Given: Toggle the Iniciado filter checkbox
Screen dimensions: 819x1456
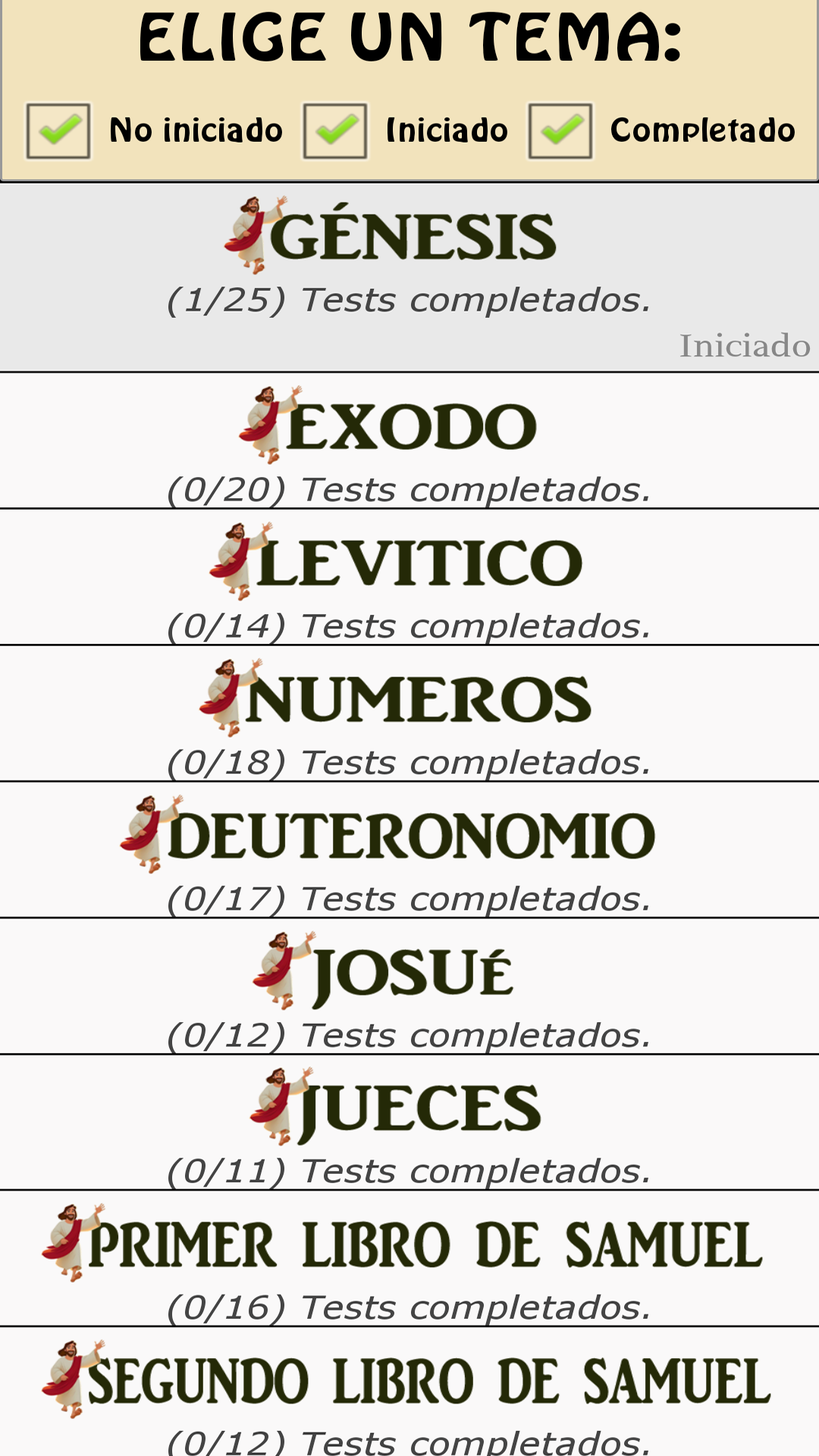Looking at the screenshot, I should click(335, 130).
